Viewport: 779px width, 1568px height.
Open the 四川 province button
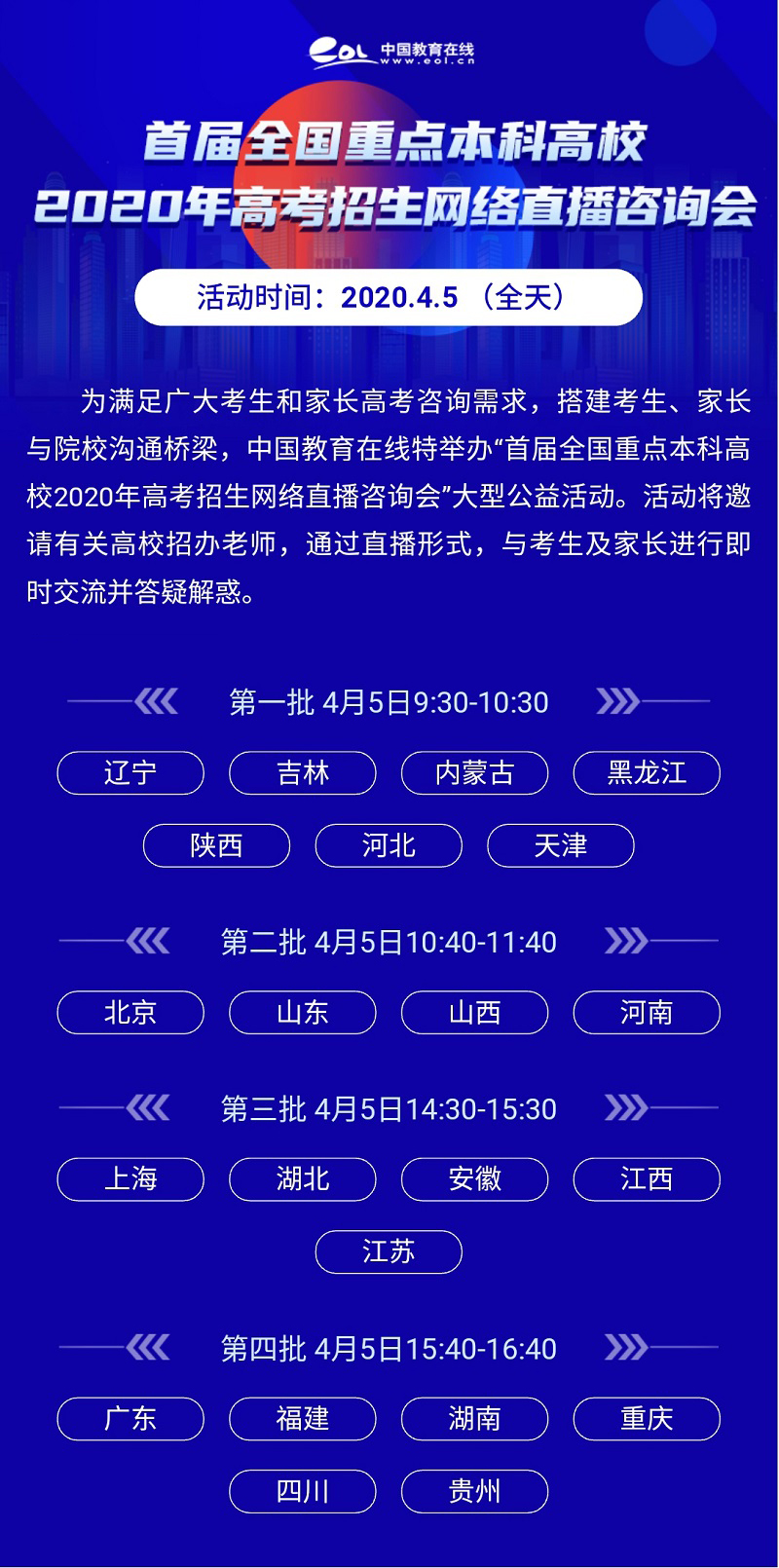pos(303,1491)
